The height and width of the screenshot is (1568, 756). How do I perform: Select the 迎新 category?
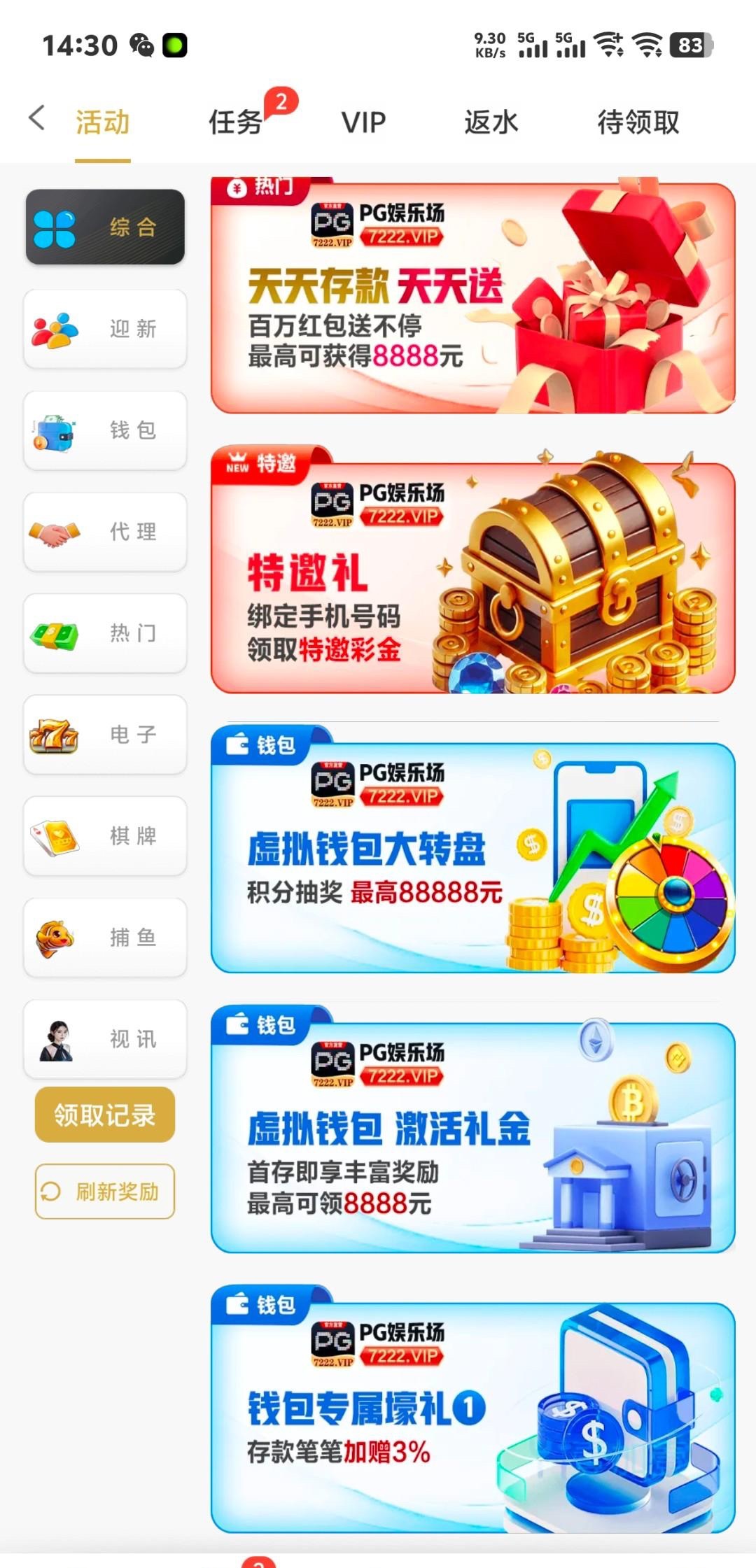click(x=105, y=328)
